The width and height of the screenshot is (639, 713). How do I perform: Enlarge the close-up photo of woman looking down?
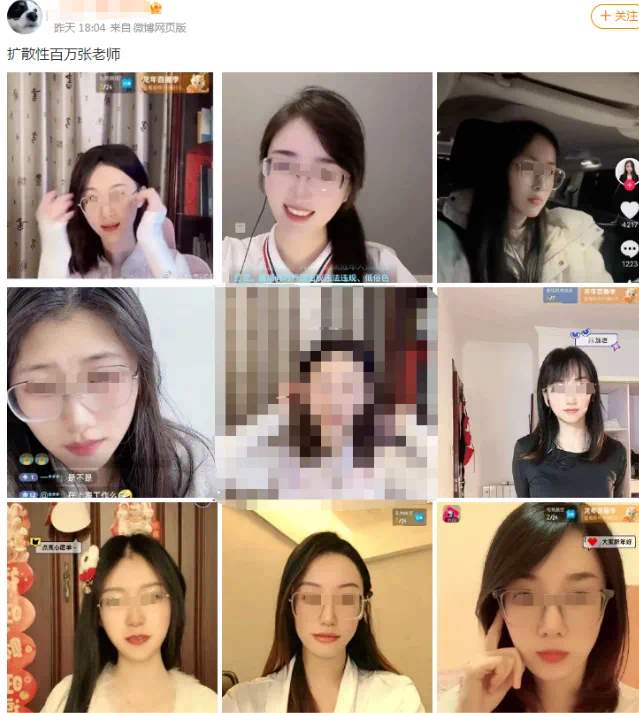(x=109, y=391)
